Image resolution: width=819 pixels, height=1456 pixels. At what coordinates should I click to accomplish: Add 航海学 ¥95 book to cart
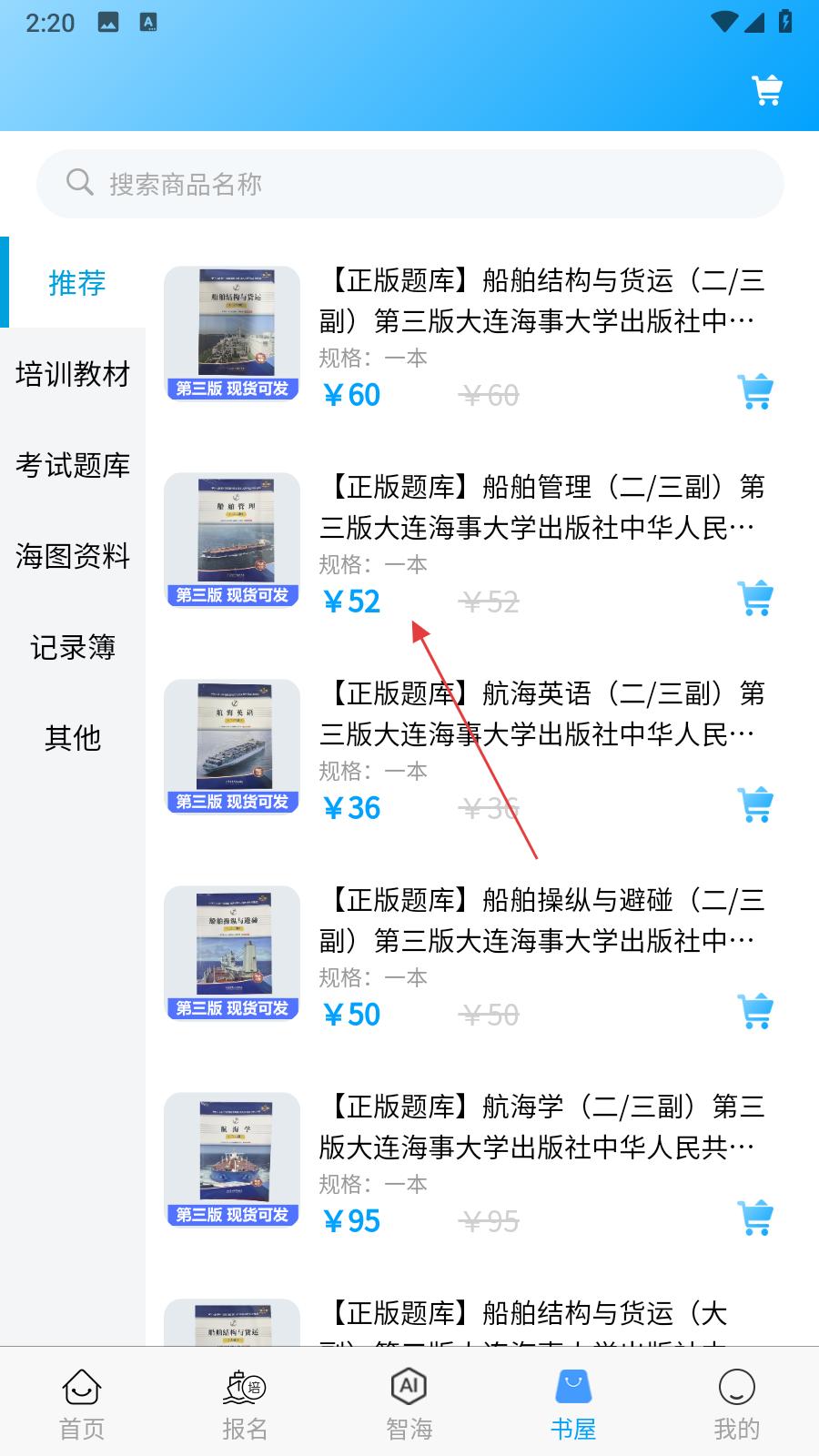755,1218
